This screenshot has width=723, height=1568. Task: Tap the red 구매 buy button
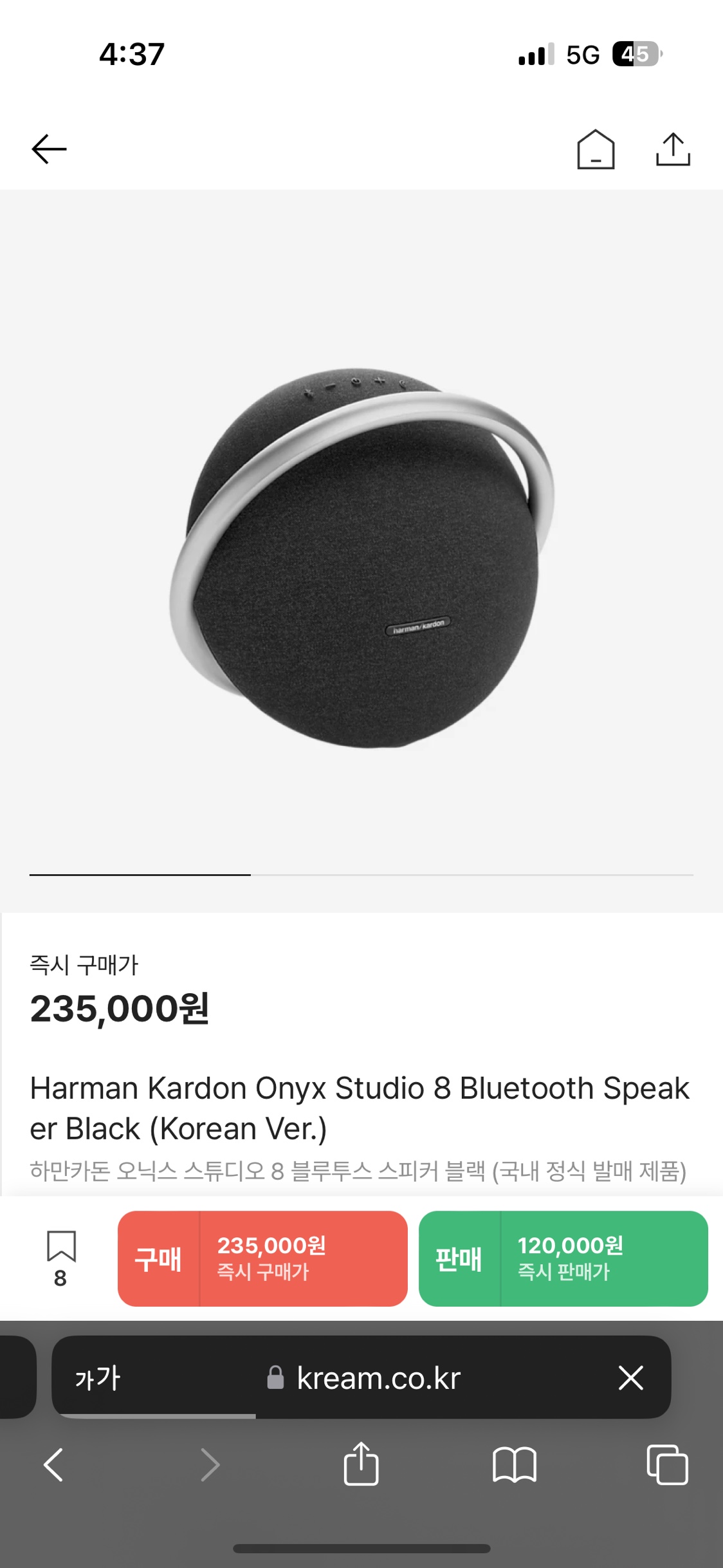pyautogui.click(x=262, y=1258)
